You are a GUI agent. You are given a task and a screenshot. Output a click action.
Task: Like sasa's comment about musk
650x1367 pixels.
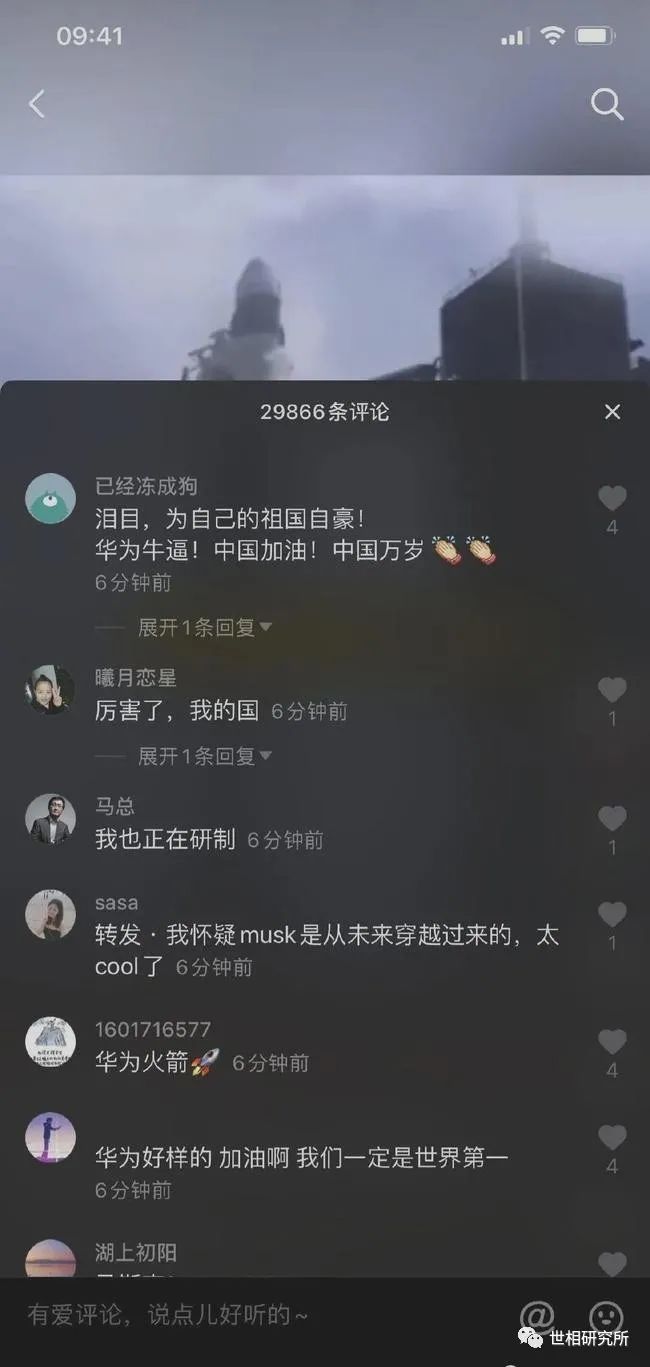click(612, 915)
